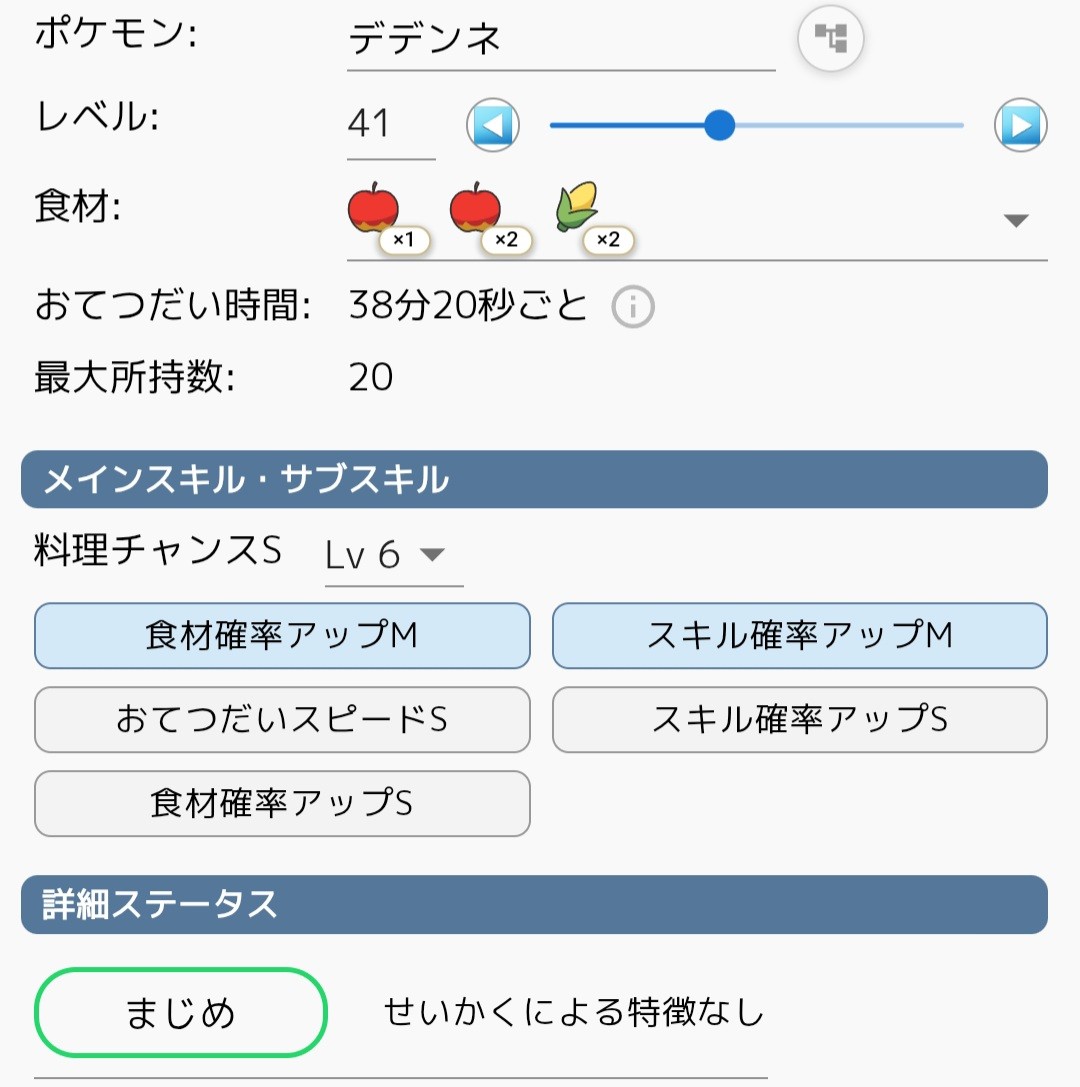Open the evolution tree icon beside デデンネ
This screenshot has height=1087, width=1080.
pos(830,40)
